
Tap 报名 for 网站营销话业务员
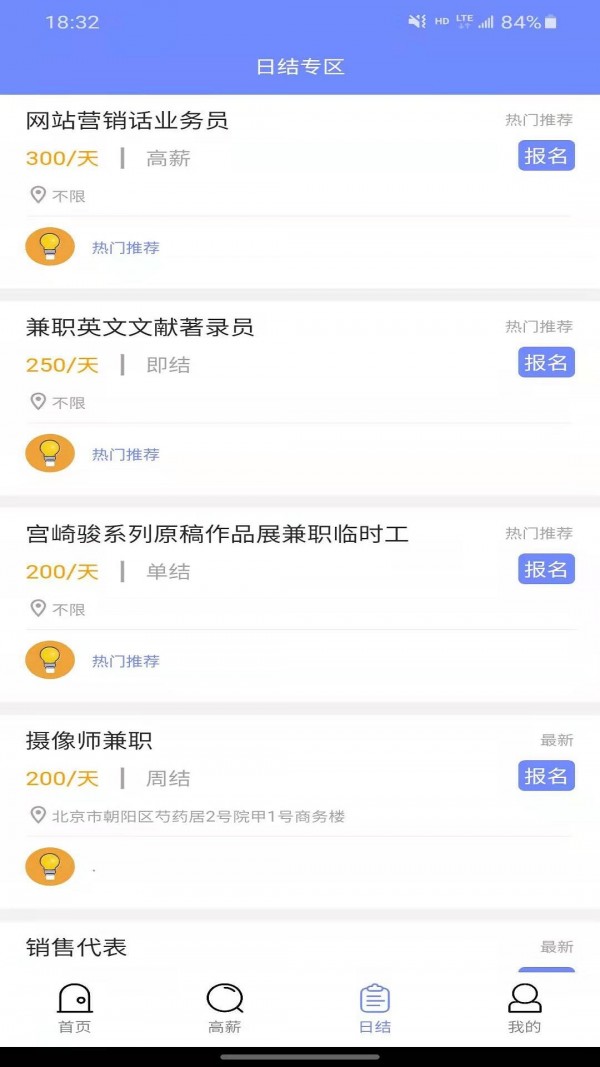click(x=546, y=156)
